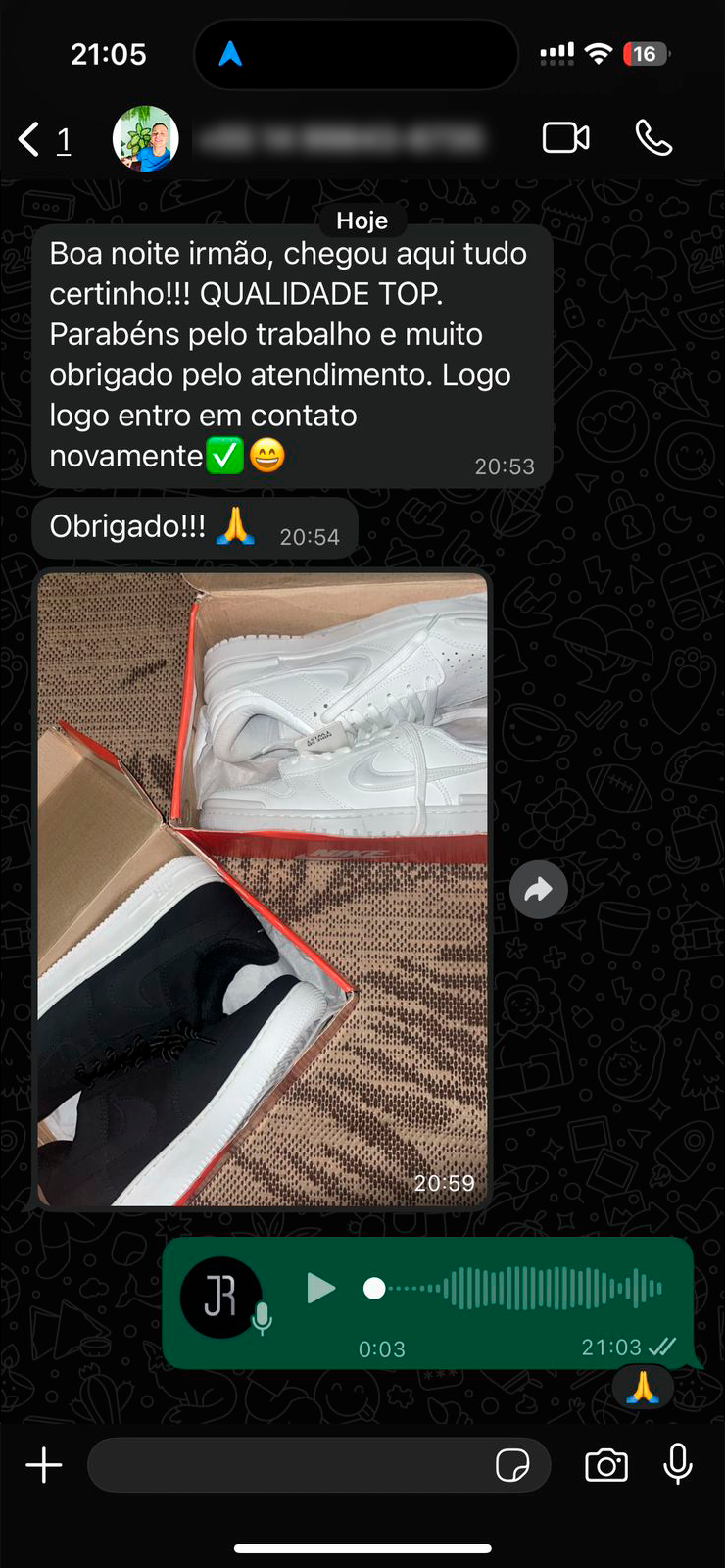Open the contact's profile picture
This screenshot has height=1568, width=725.
coord(146,139)
